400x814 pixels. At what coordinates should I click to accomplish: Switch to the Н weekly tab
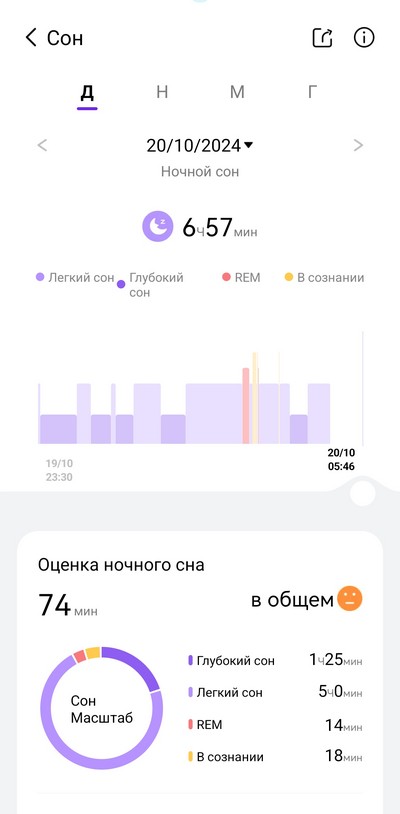[x=162, y=92]
